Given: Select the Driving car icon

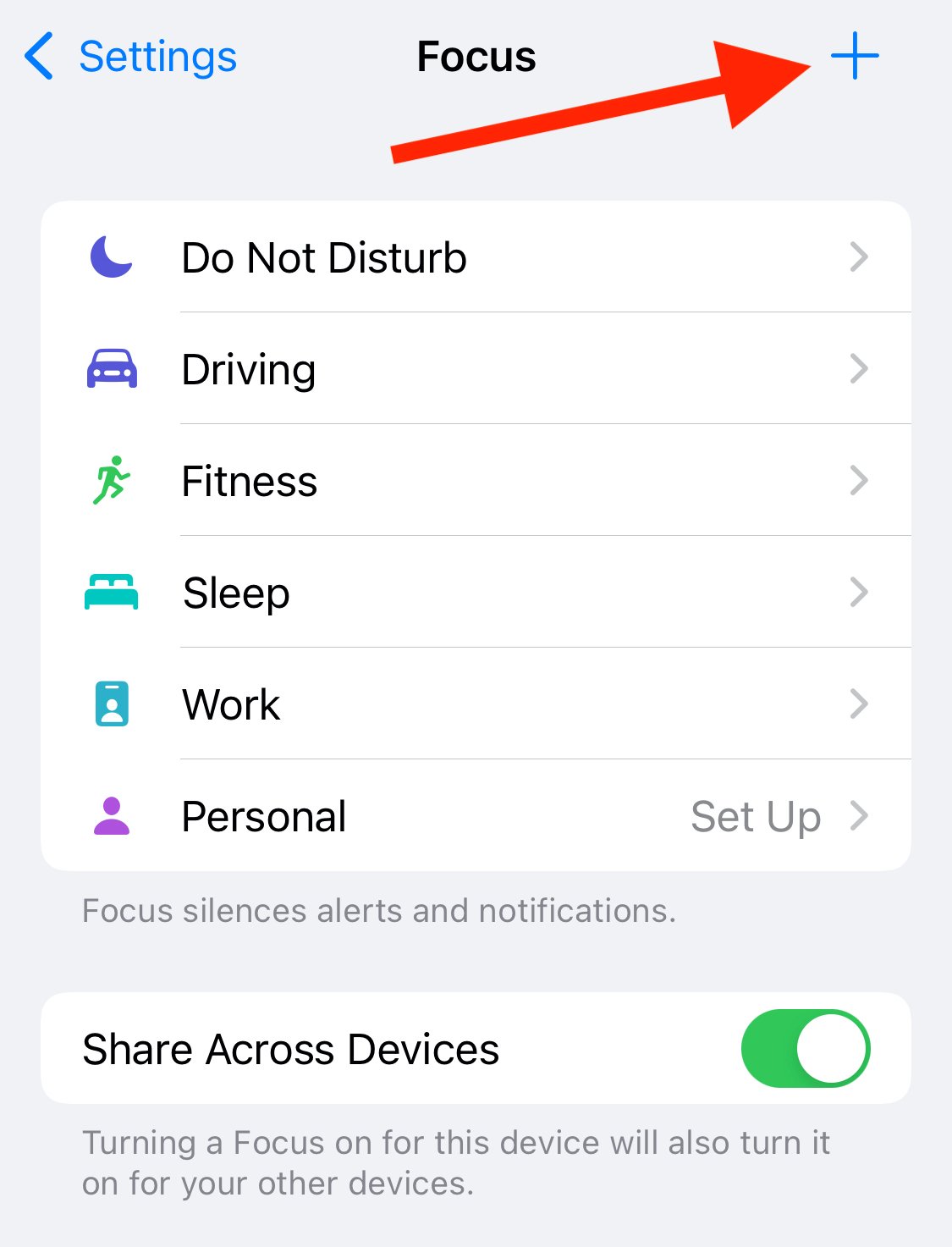Looking at the screenshot, I should click(x=110, y=367).
